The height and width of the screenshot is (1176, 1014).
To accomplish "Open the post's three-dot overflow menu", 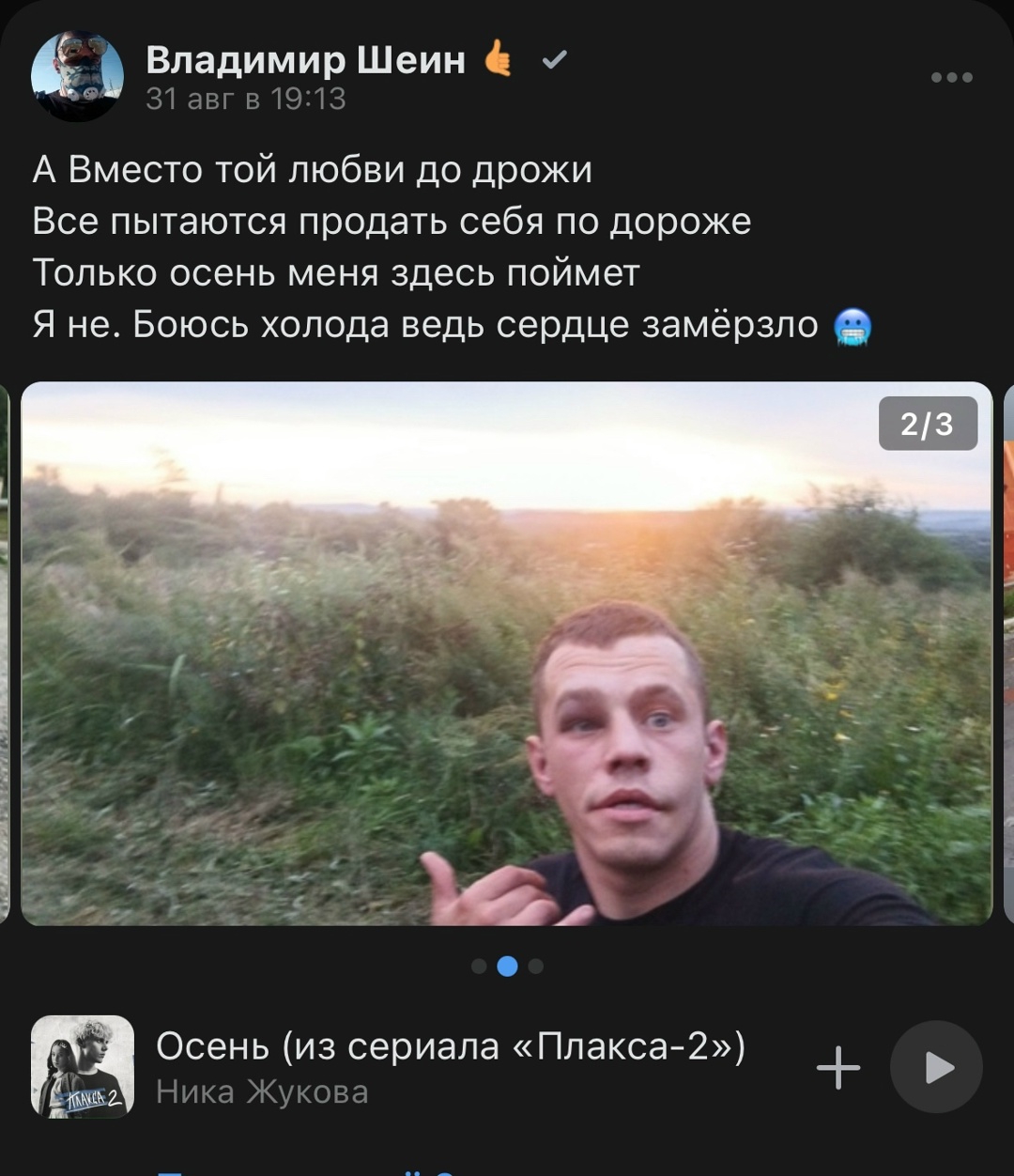I will click(951, 77).
